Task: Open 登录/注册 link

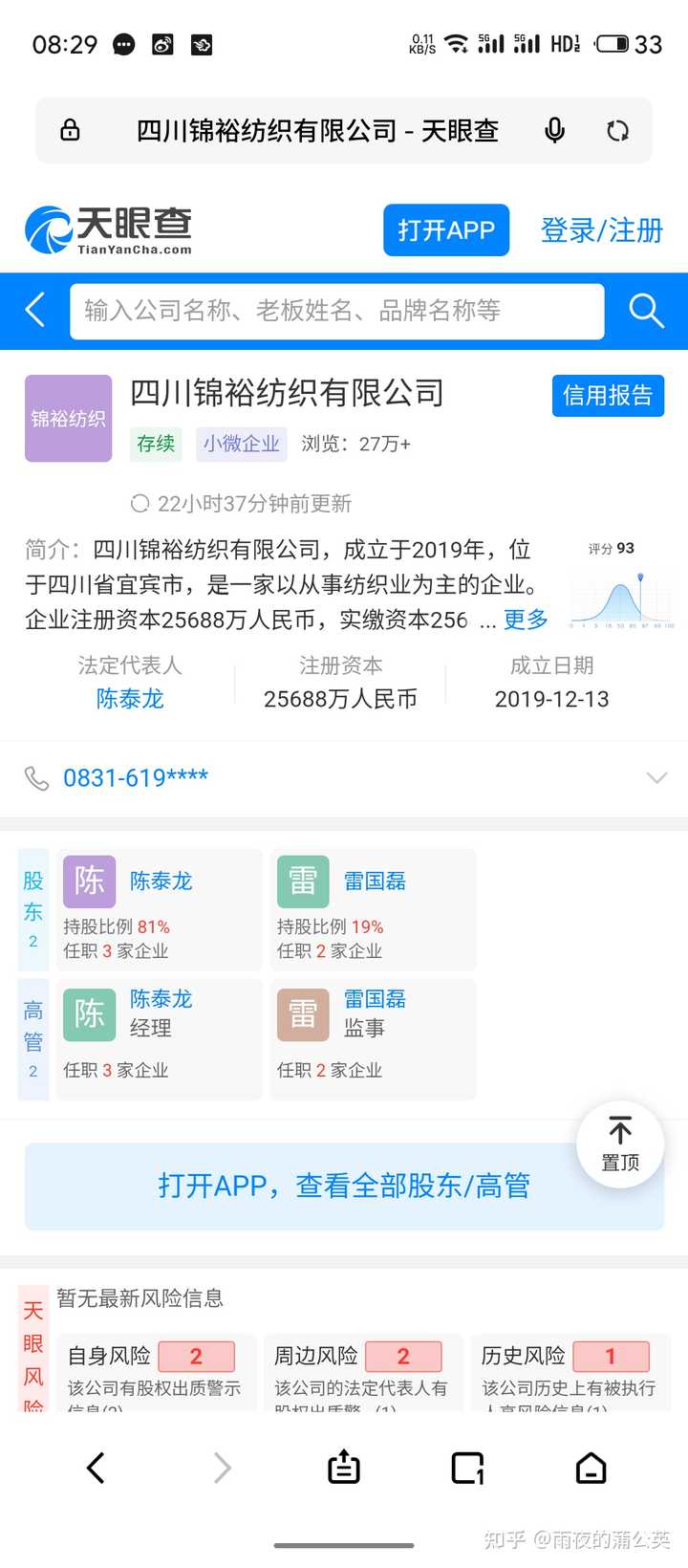Action: [602, 229]
